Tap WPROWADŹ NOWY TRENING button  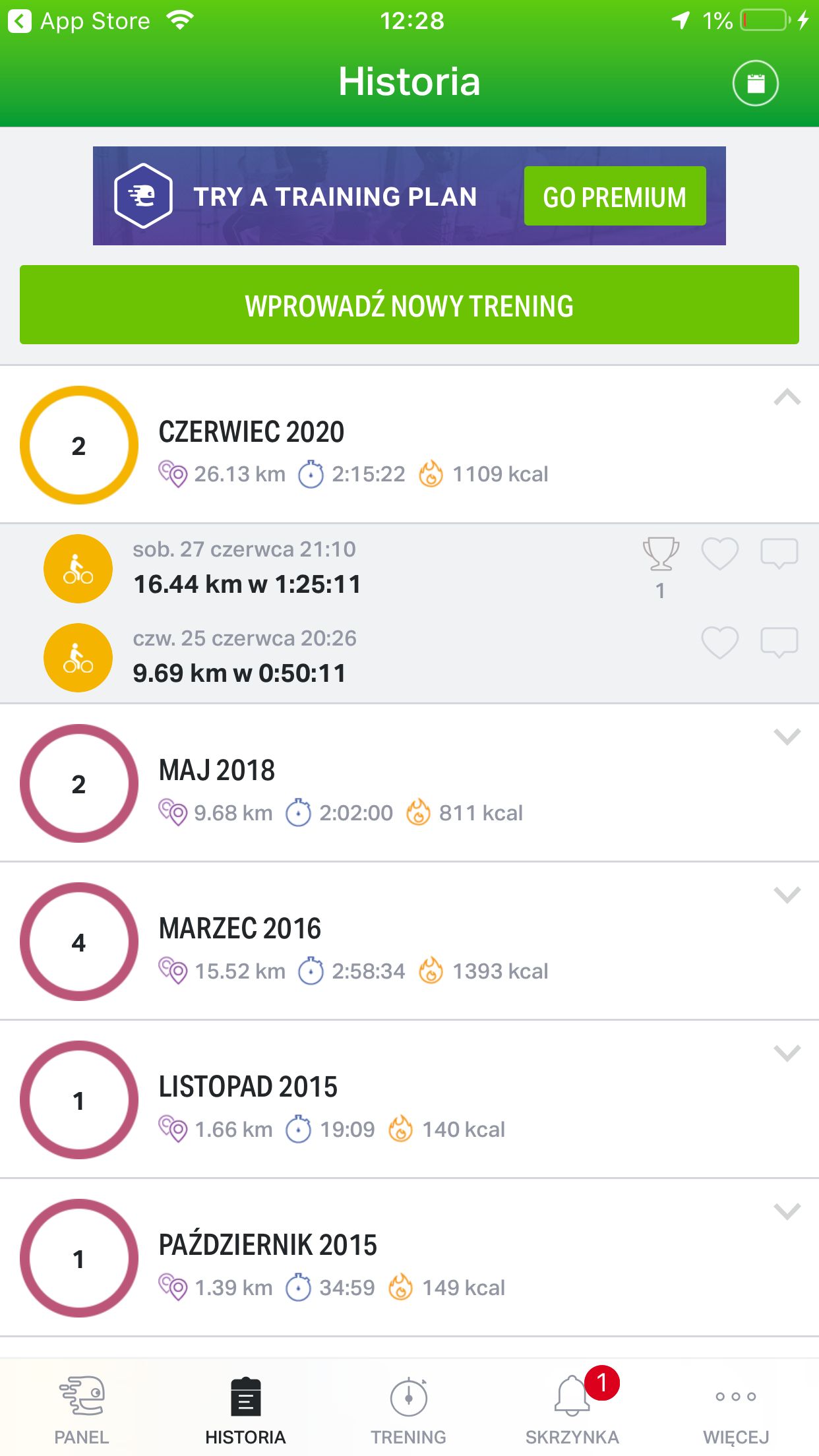tap(409, 305)
